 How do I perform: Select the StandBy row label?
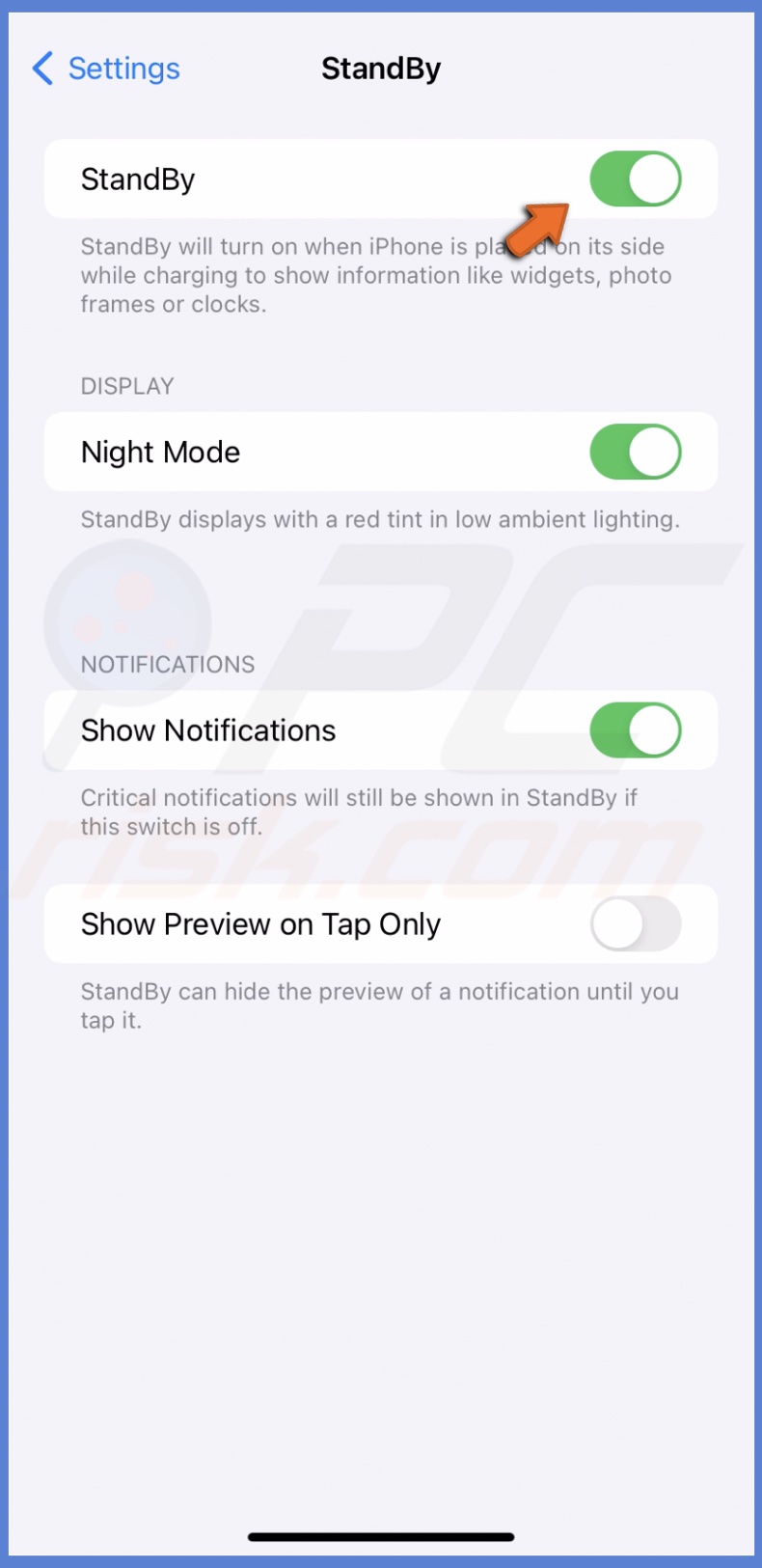[137, 179]
